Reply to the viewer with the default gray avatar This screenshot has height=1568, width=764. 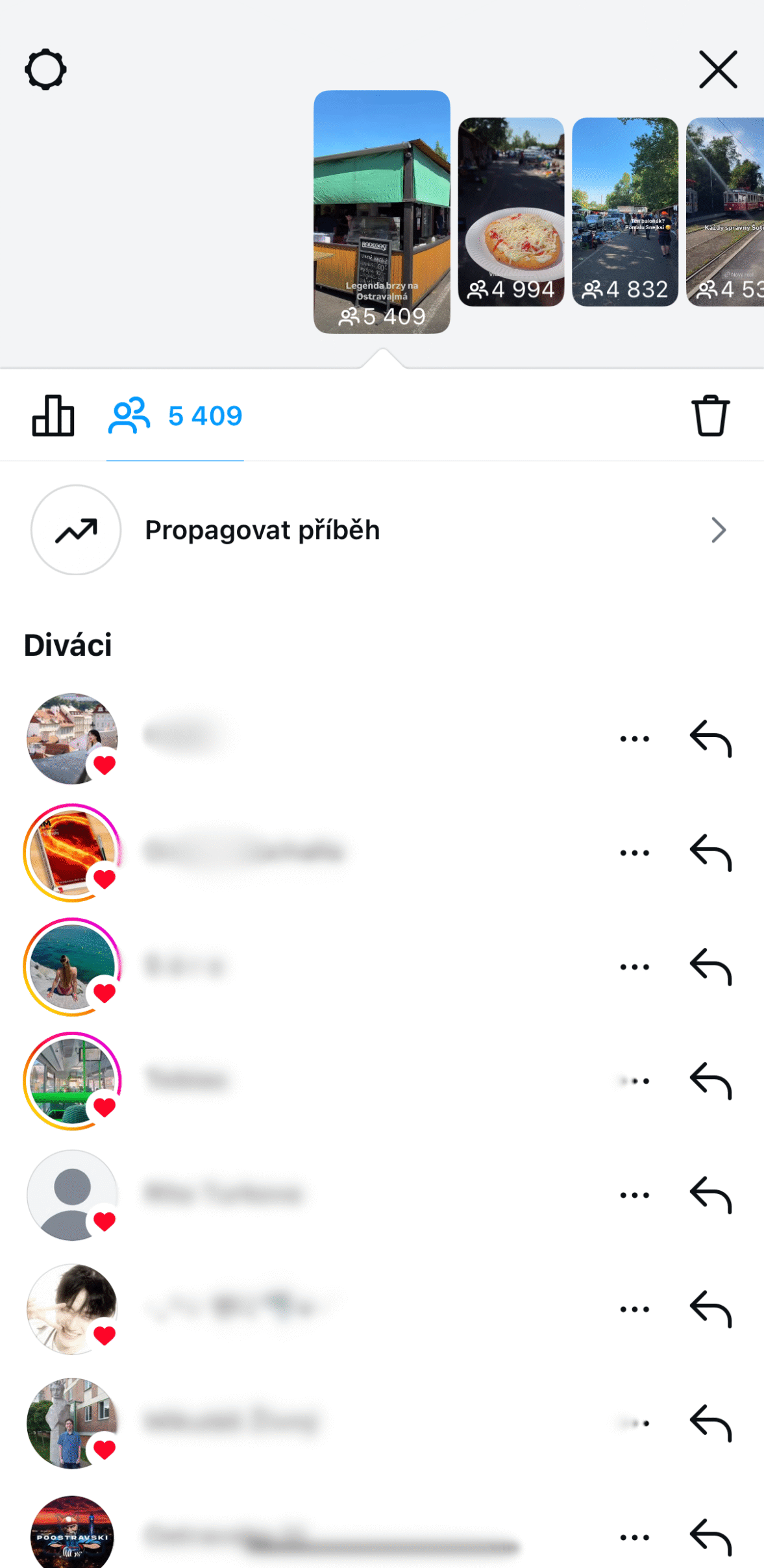710,1195
